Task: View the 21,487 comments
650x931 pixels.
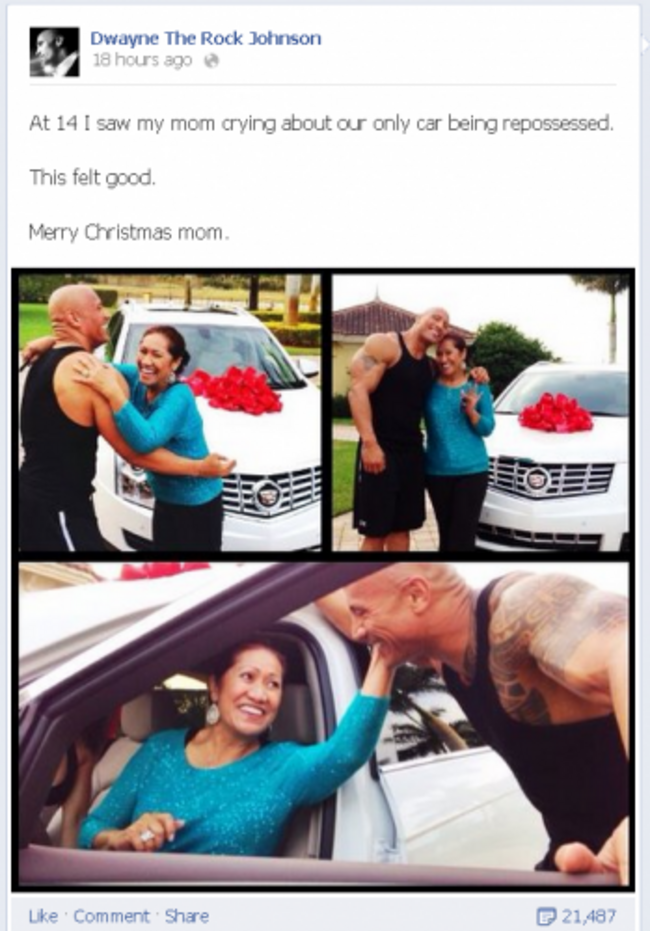Action: point(577,915)
